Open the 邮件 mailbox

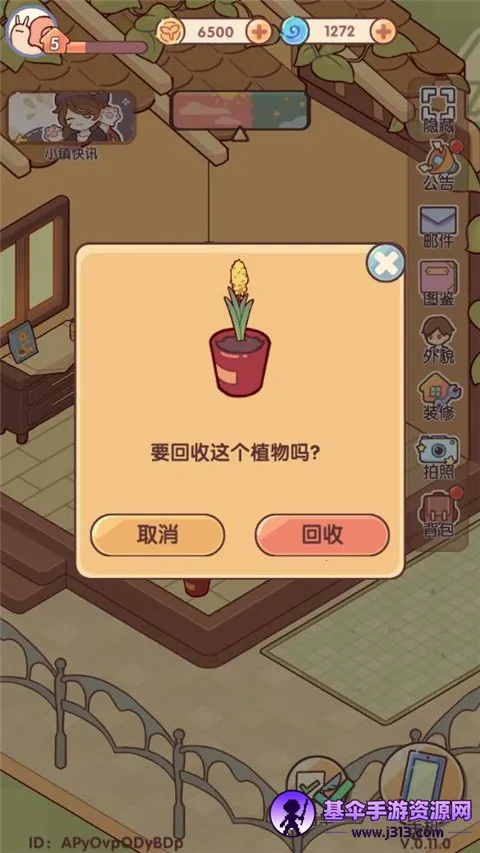(x=439, y=227)
